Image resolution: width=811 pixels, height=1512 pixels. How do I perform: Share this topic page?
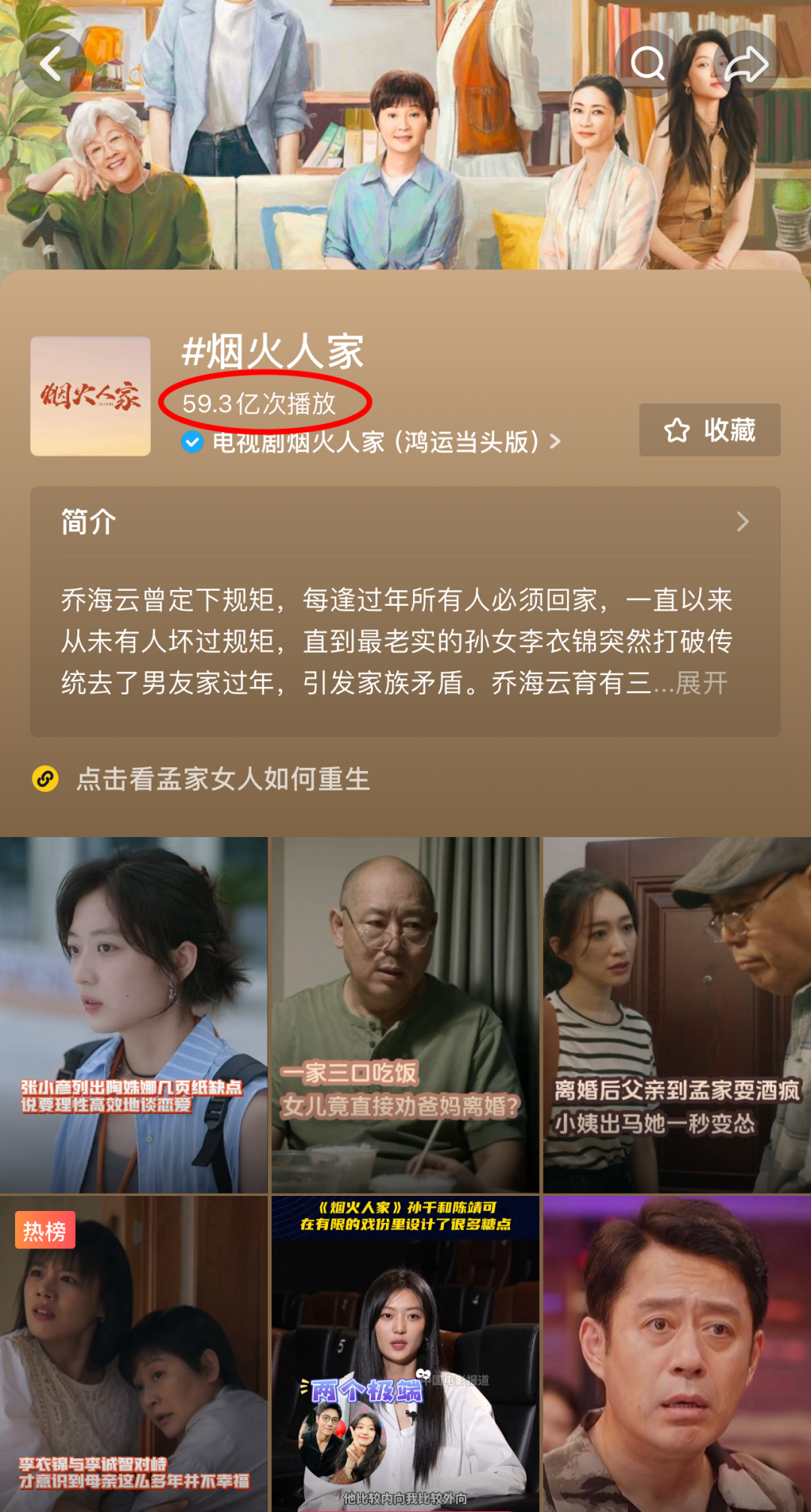746,65
